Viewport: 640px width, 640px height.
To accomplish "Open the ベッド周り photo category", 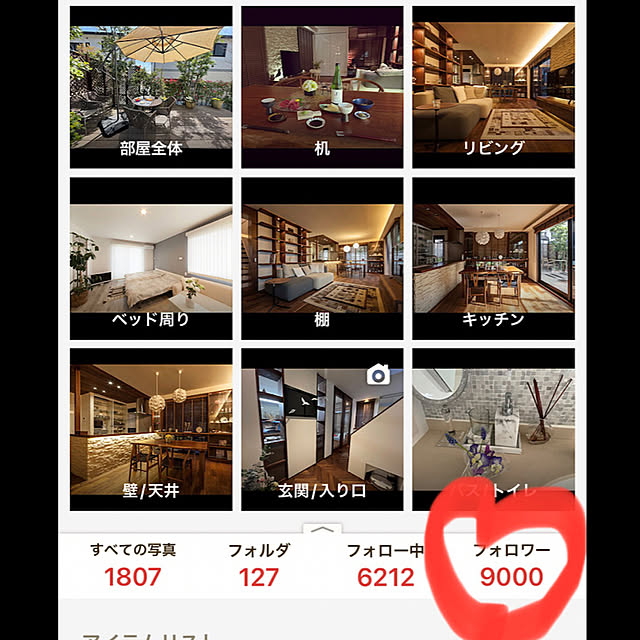I will tap(151, 258).
